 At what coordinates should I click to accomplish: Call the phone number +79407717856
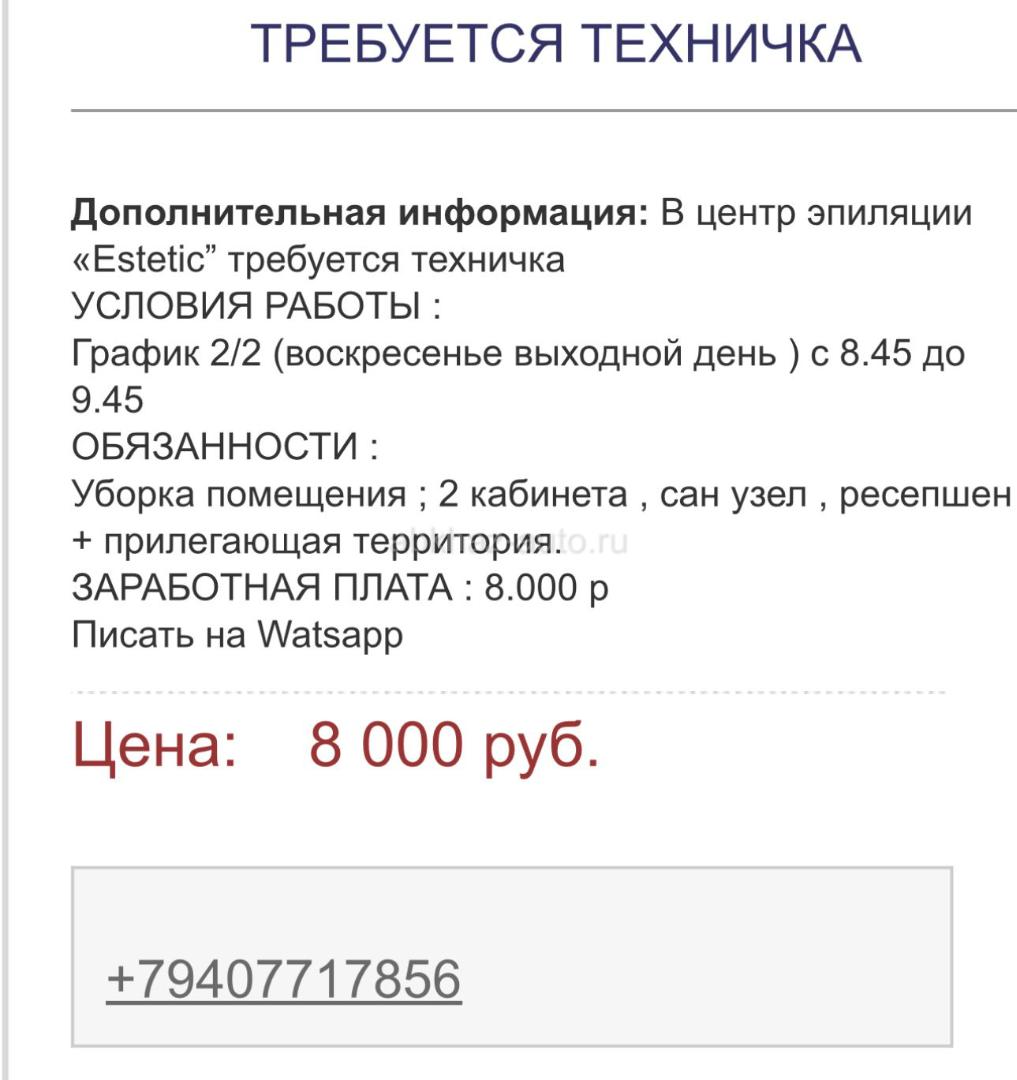283,978
